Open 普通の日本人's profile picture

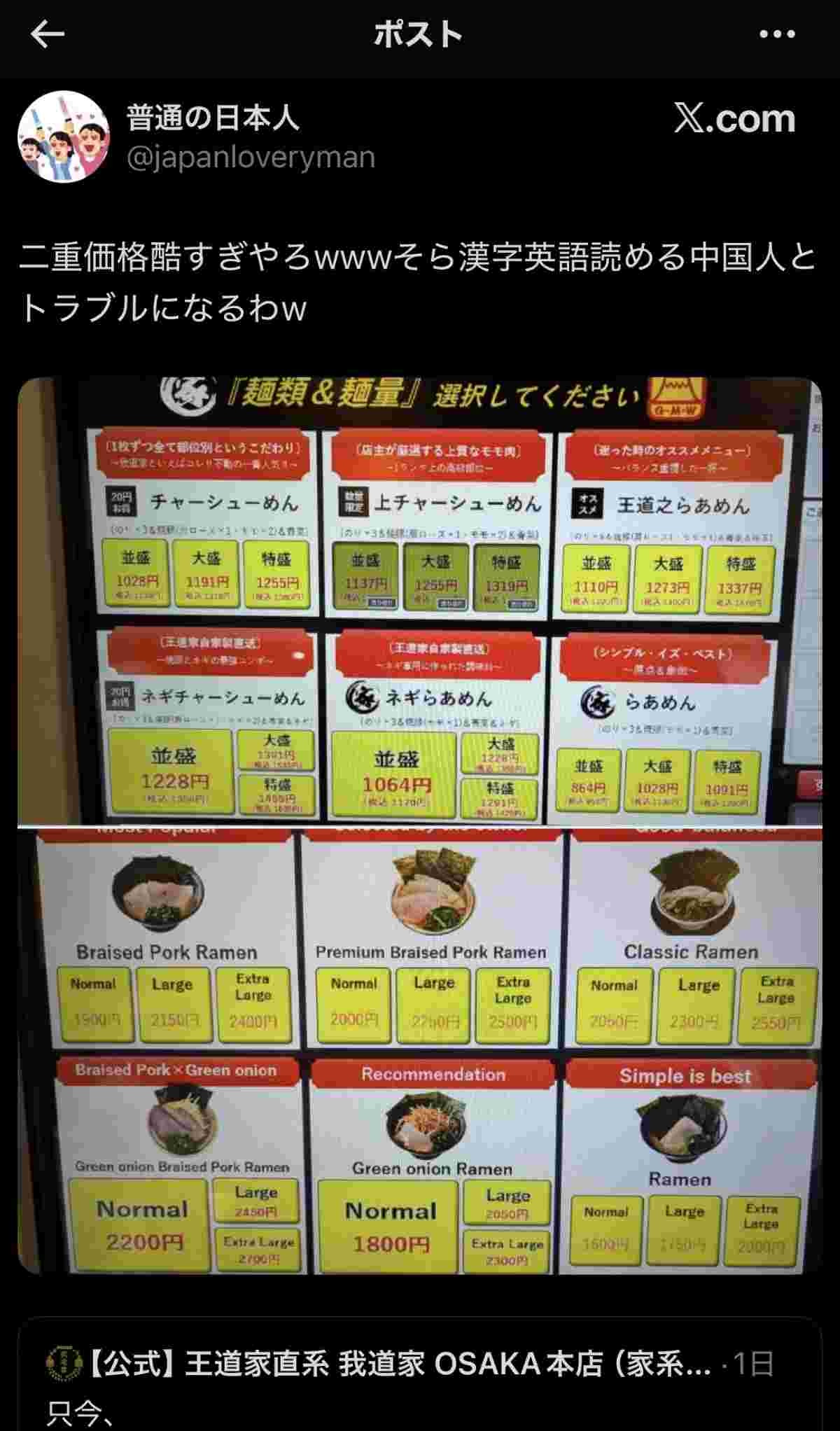click(63, 137)
